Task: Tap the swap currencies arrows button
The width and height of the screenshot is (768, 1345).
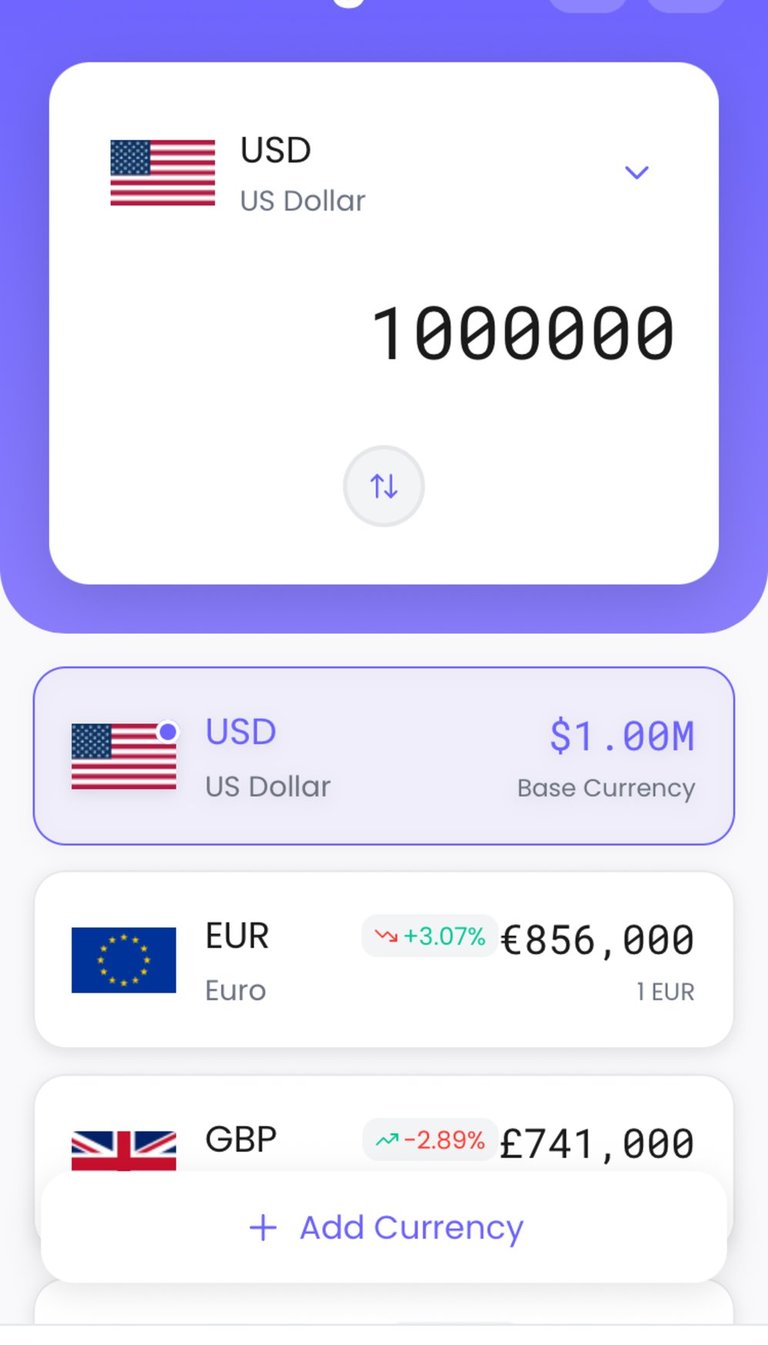Action: click(384, 487)
